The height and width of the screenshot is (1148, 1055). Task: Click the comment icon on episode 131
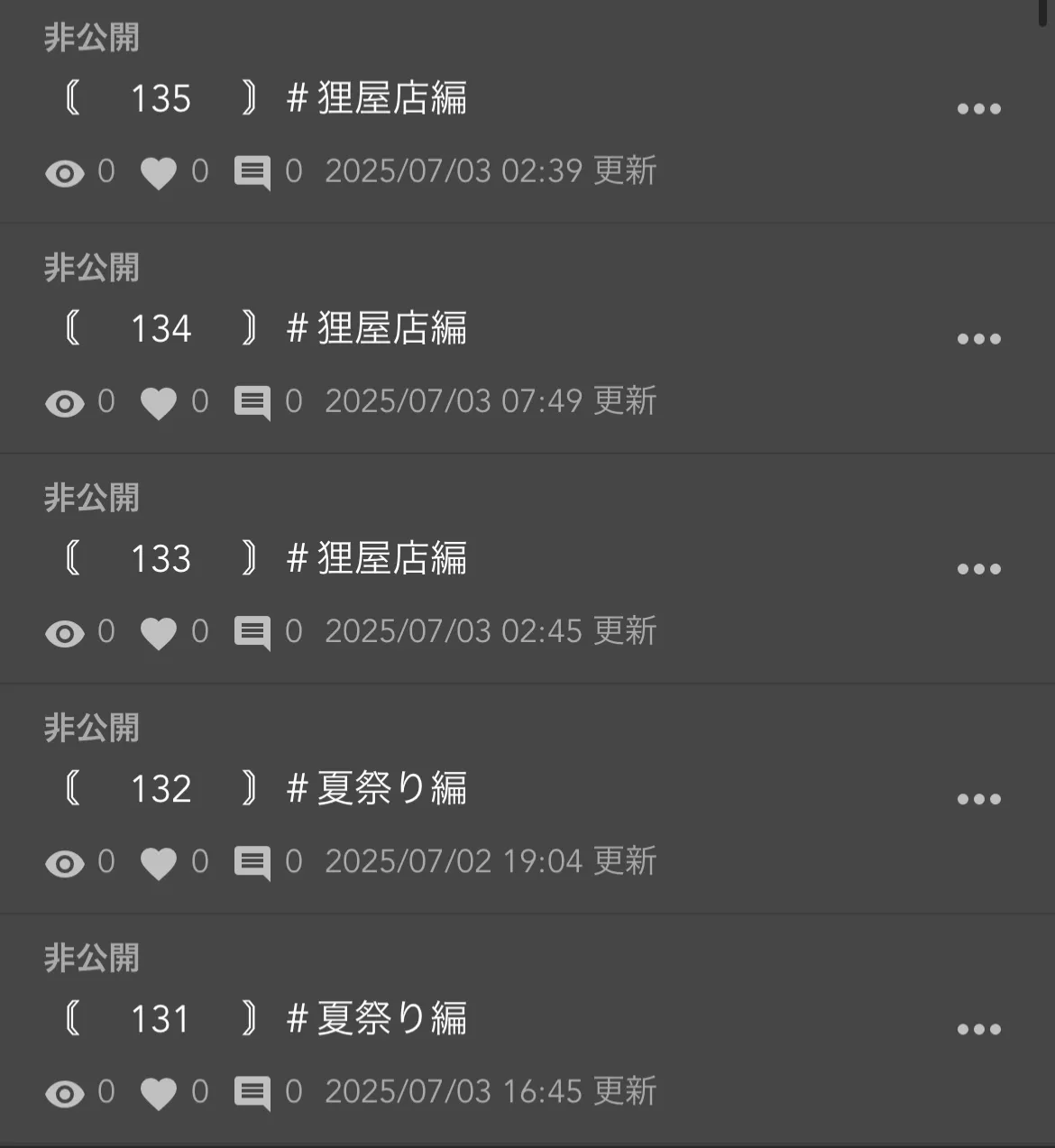253,1092
